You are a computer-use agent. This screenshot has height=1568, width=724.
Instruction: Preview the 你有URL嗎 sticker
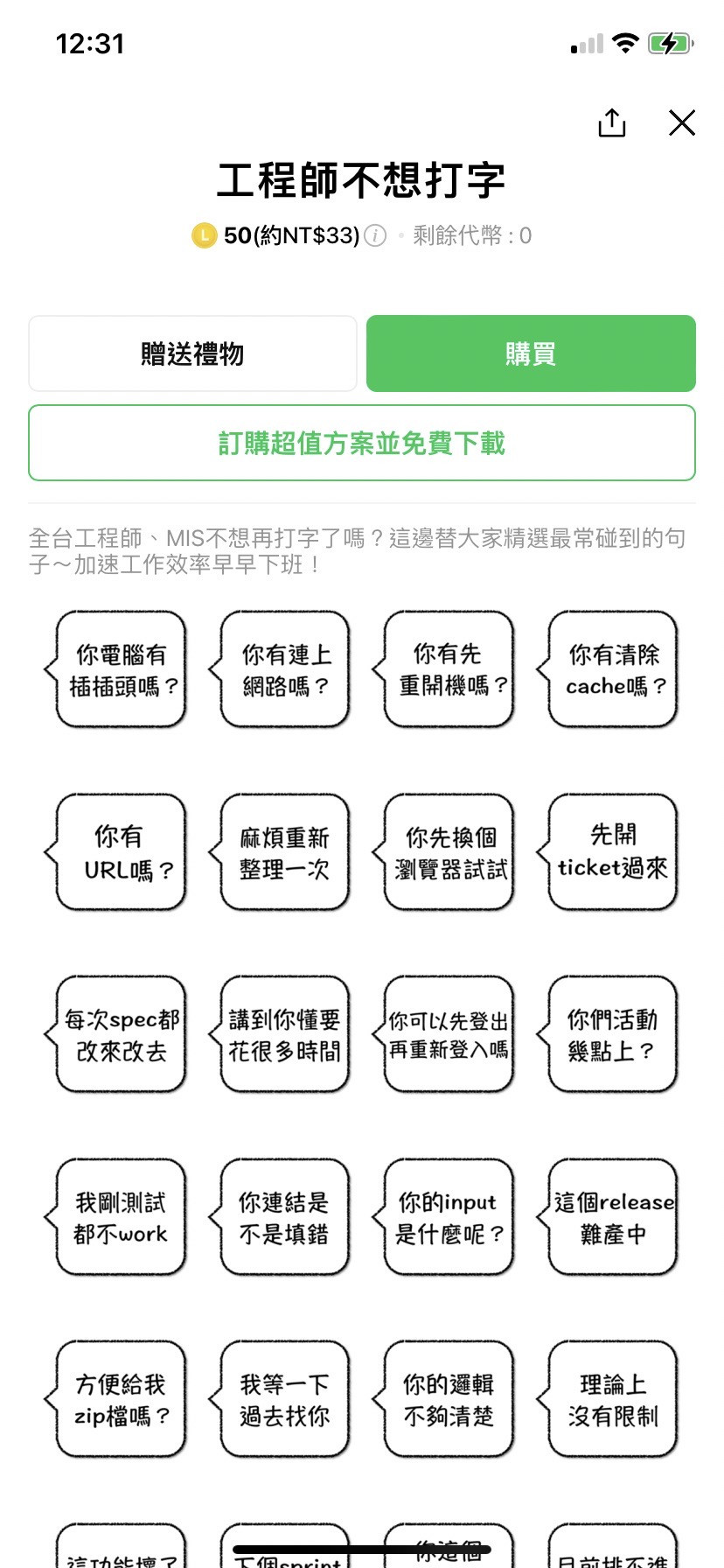click(x=121, y=853)
